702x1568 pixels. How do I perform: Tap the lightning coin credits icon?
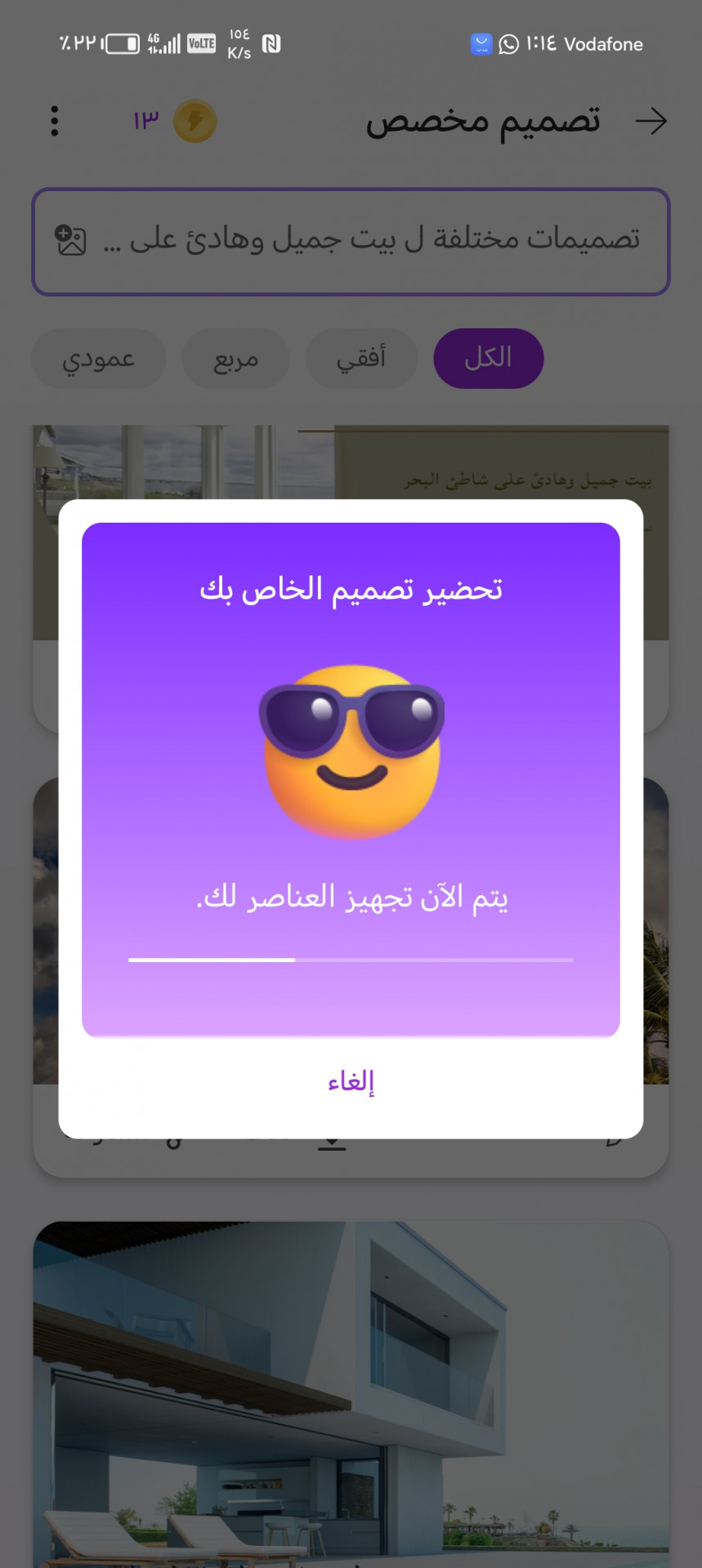[195, 122]
